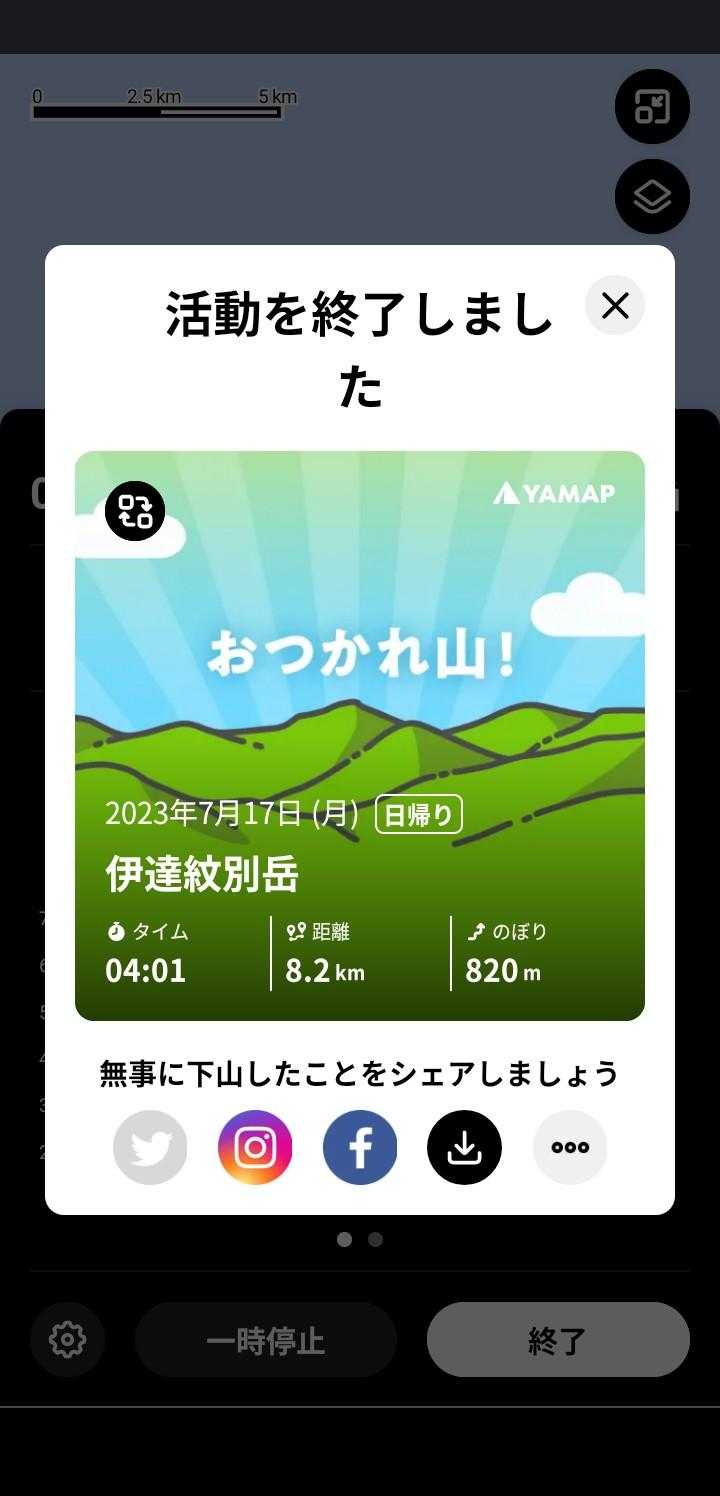Share the activity on Facebook

pyautogui.click(x=360, y=1148)
